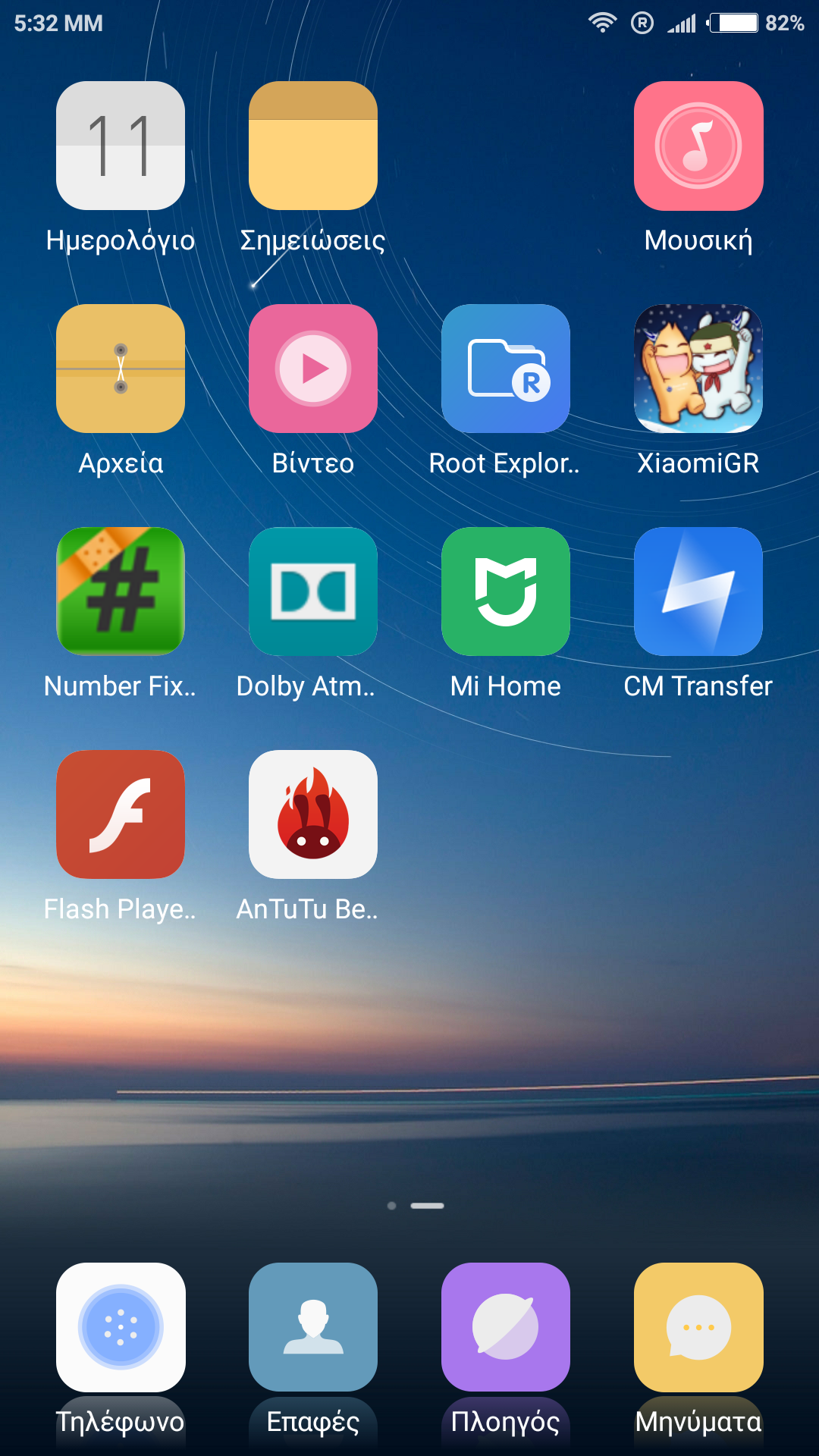Open the Τηλέφωνο phone dialer
The height and width of the screenshot is (1456, 819).
click(x=121, y=1327)
